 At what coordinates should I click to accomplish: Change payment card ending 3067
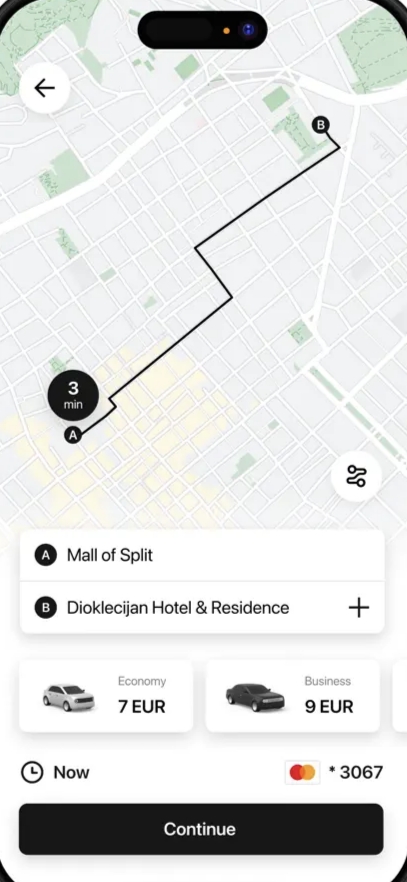click(x=334, y=772)
